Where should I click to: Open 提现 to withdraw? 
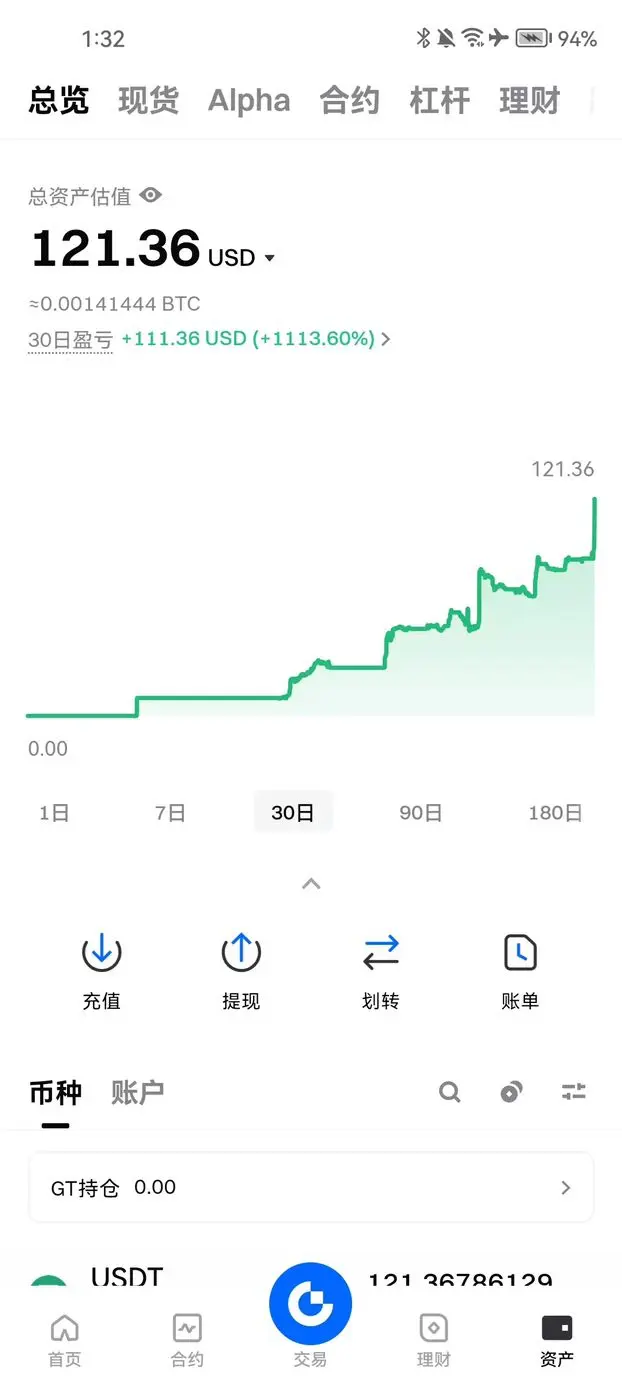241,968
